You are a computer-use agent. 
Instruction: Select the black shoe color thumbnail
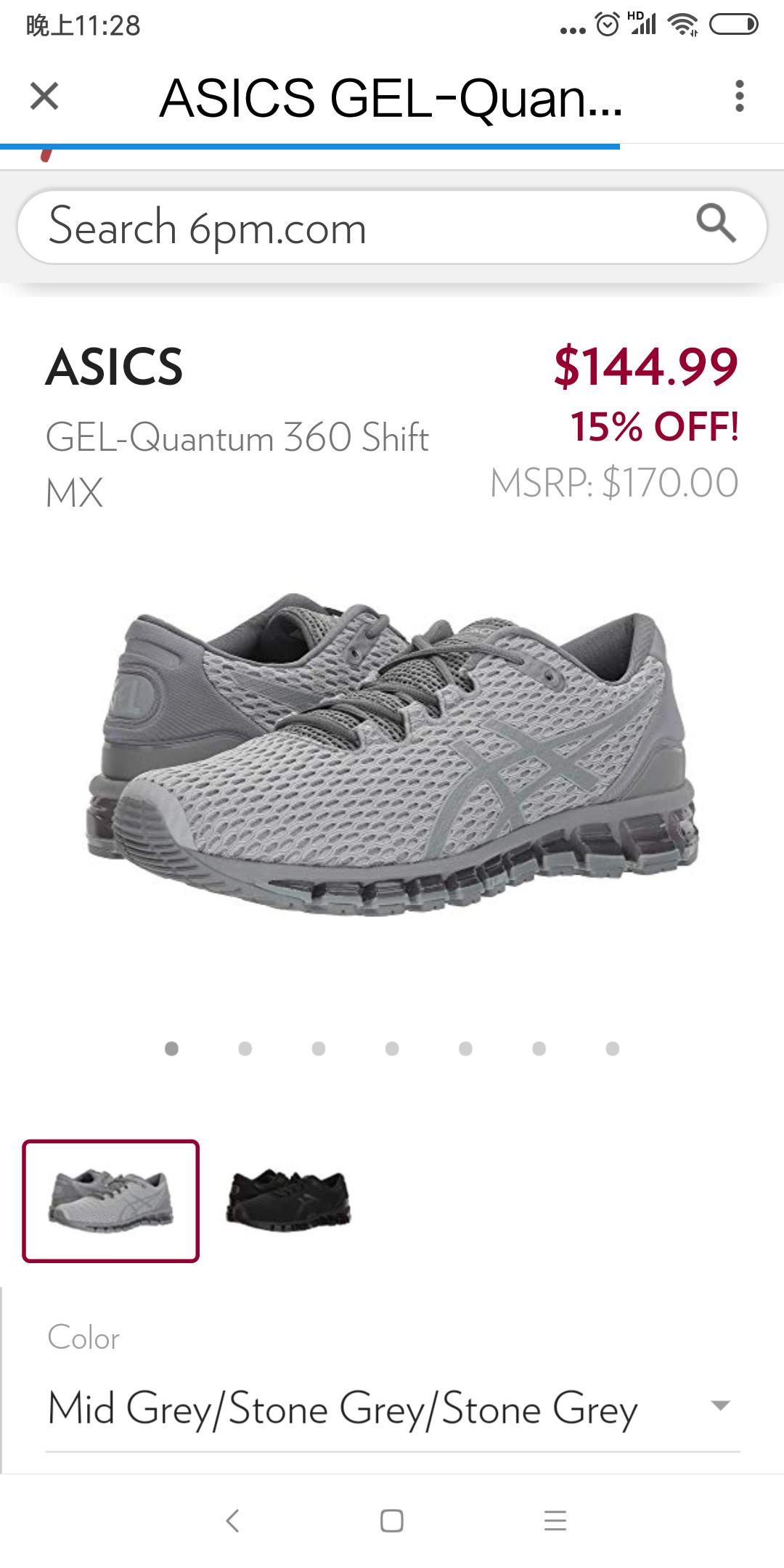288,1201
